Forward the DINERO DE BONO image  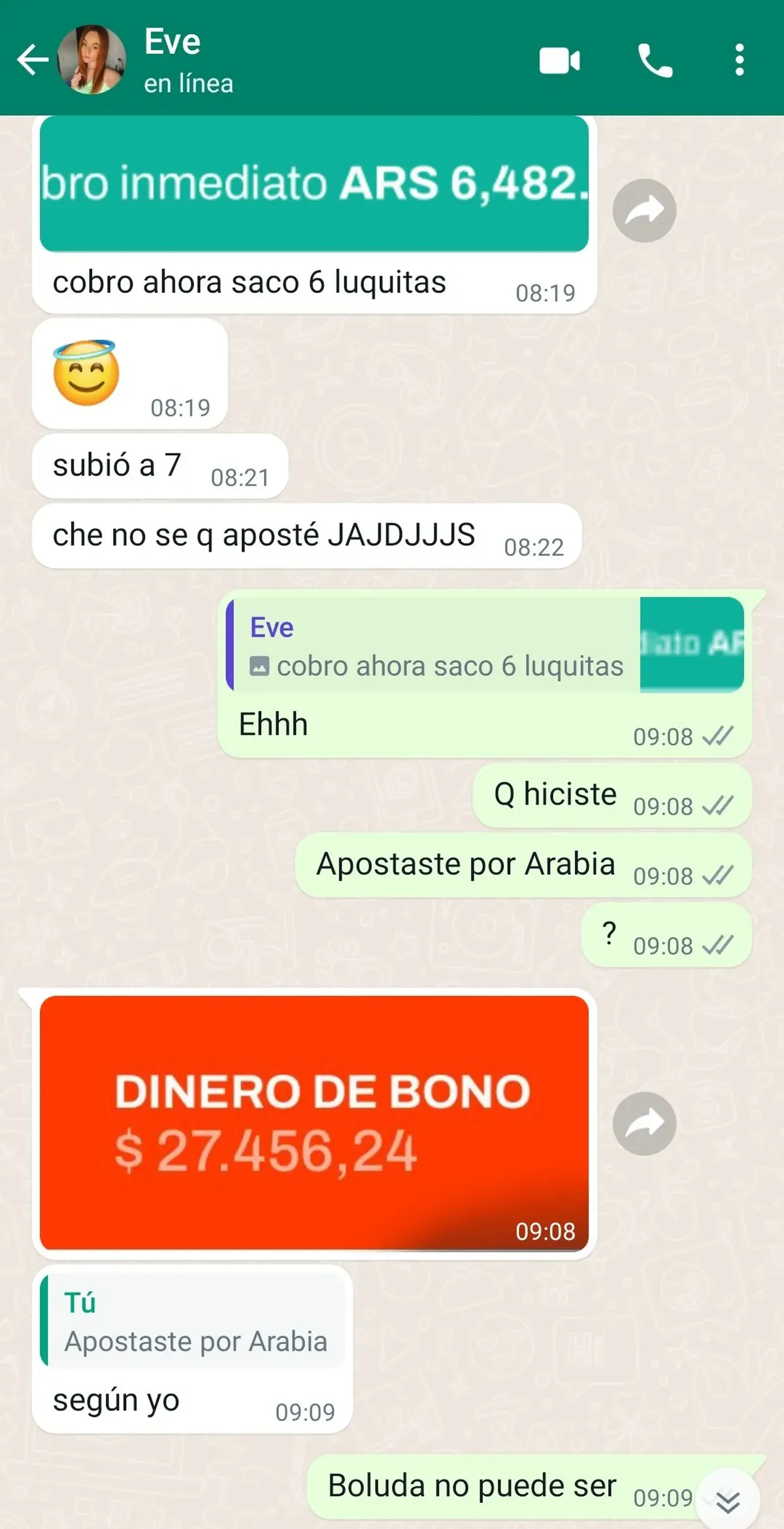(x=644, y=1124)
